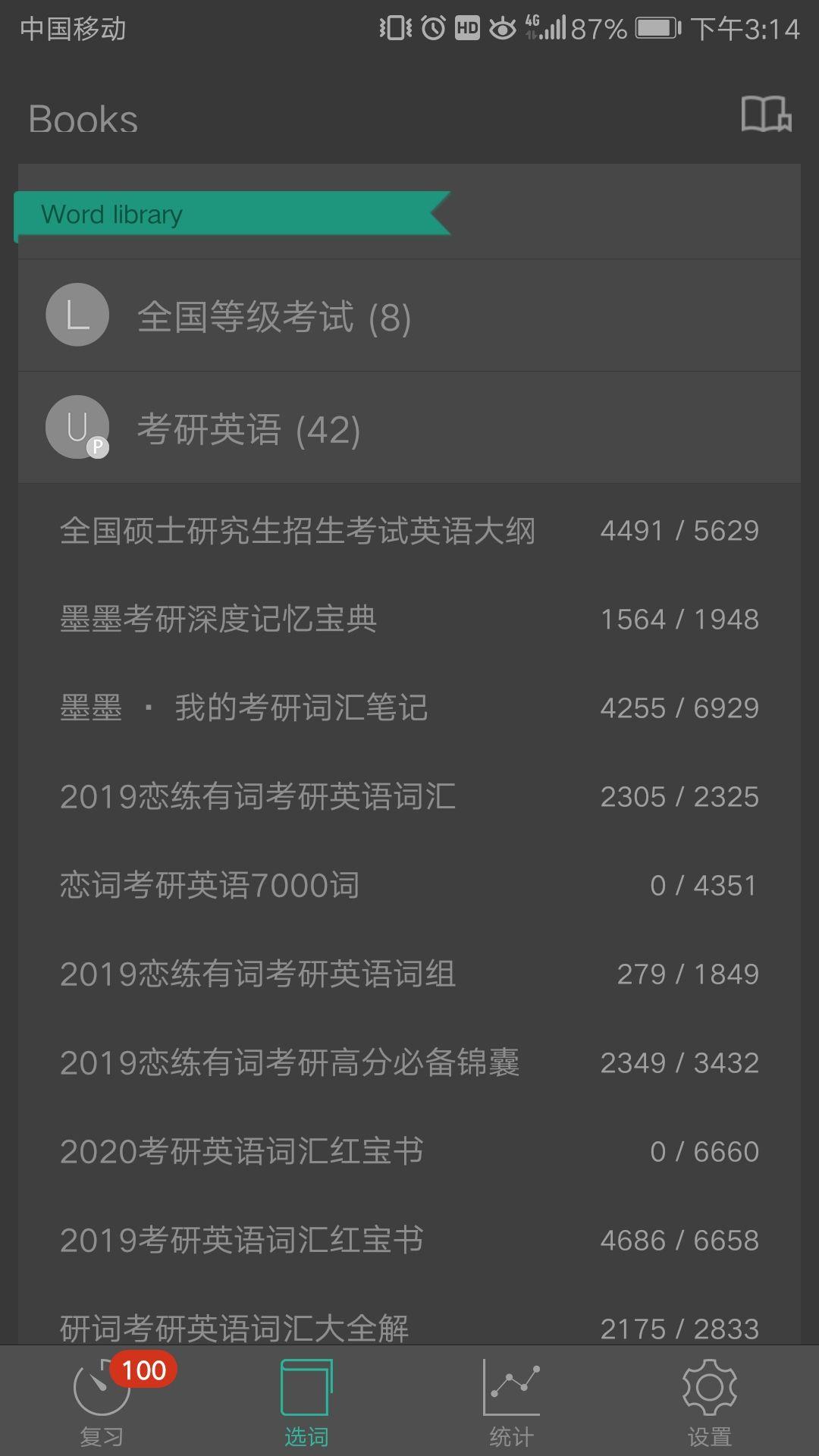This screenshot has width=819, height=1456.
Task: Choose 2020考研英语词汇红宝书
Action: (x=409, y=1152)
